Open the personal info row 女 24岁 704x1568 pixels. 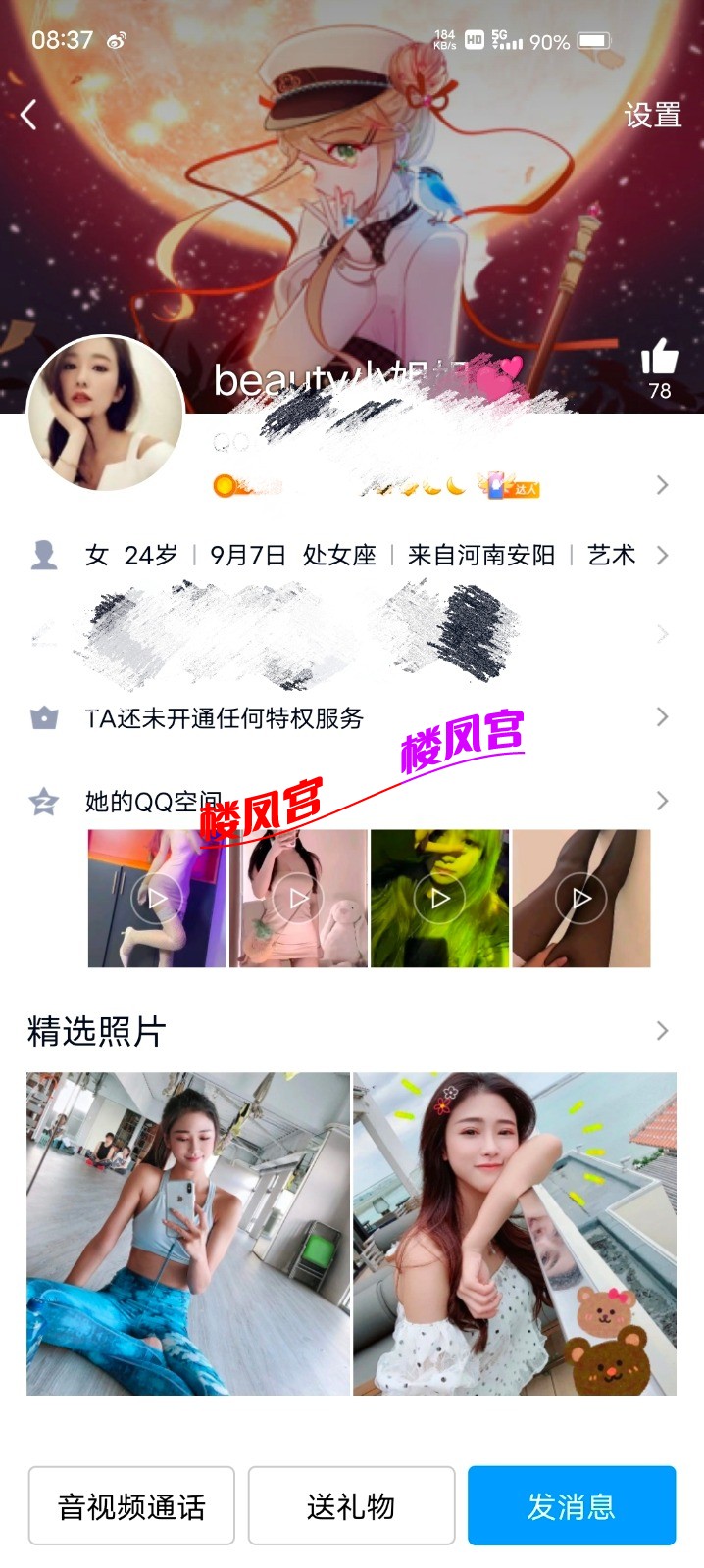tap(353, 556)
